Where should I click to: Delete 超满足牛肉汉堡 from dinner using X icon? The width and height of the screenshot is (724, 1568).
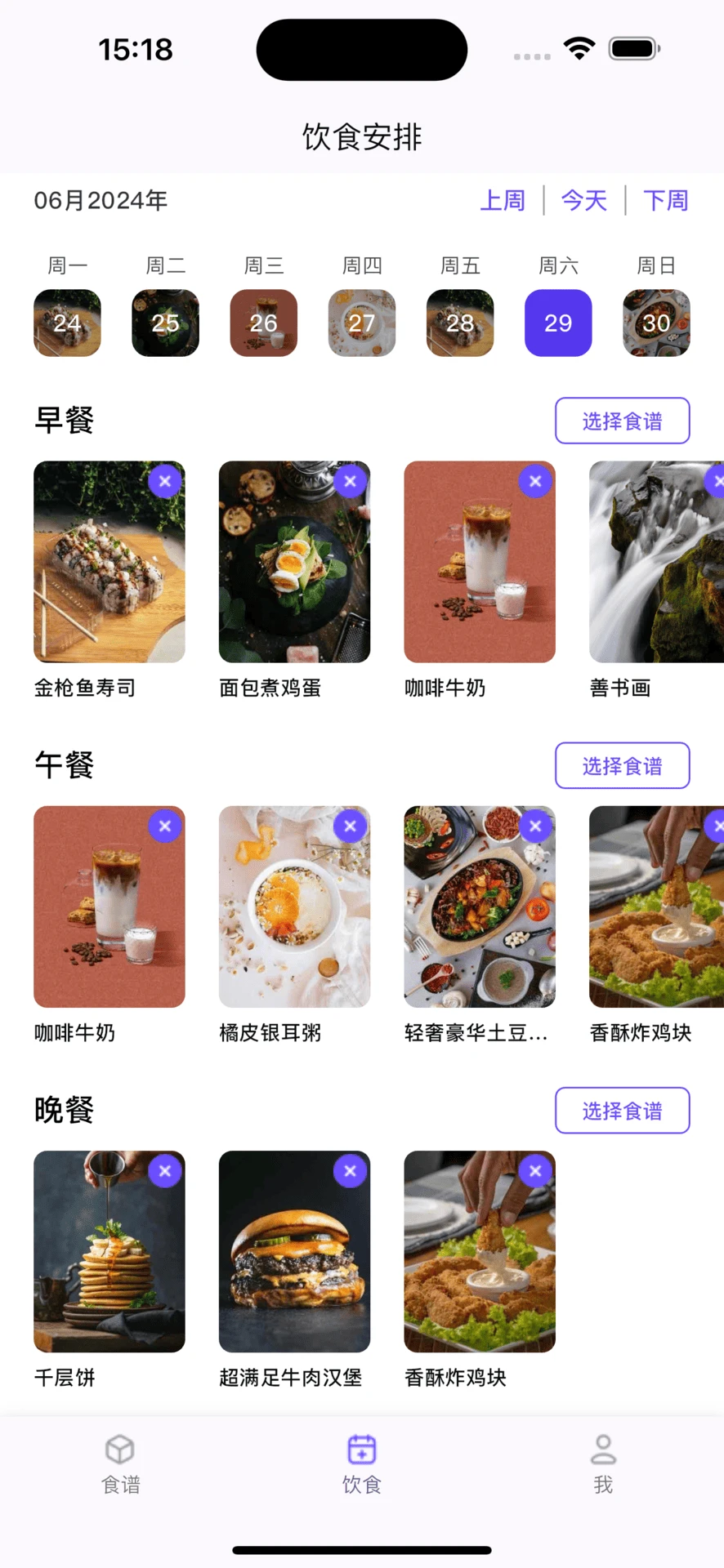point(350,1170)
